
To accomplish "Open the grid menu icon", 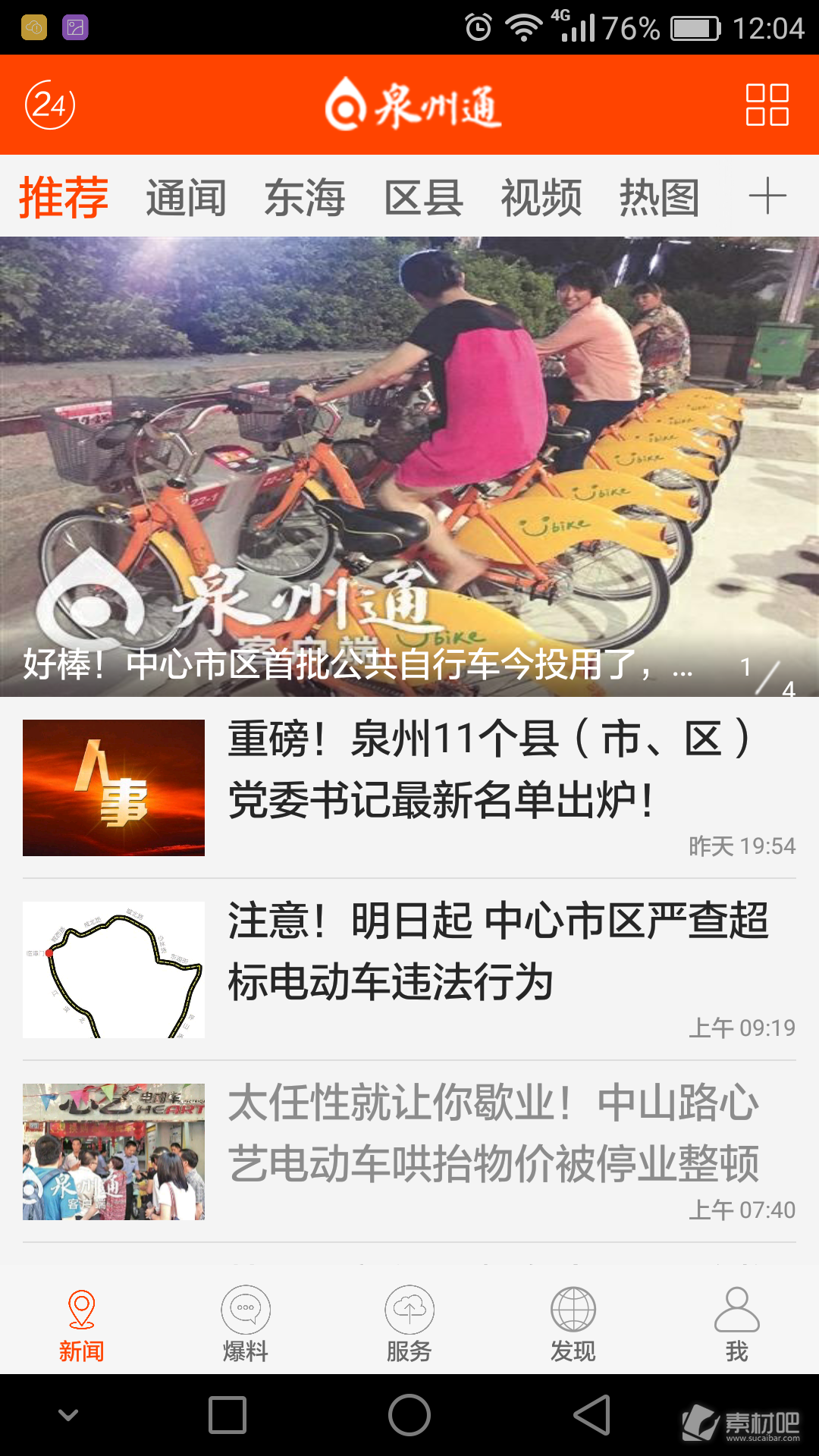I will pyautogui.click(x=767, y=105).
